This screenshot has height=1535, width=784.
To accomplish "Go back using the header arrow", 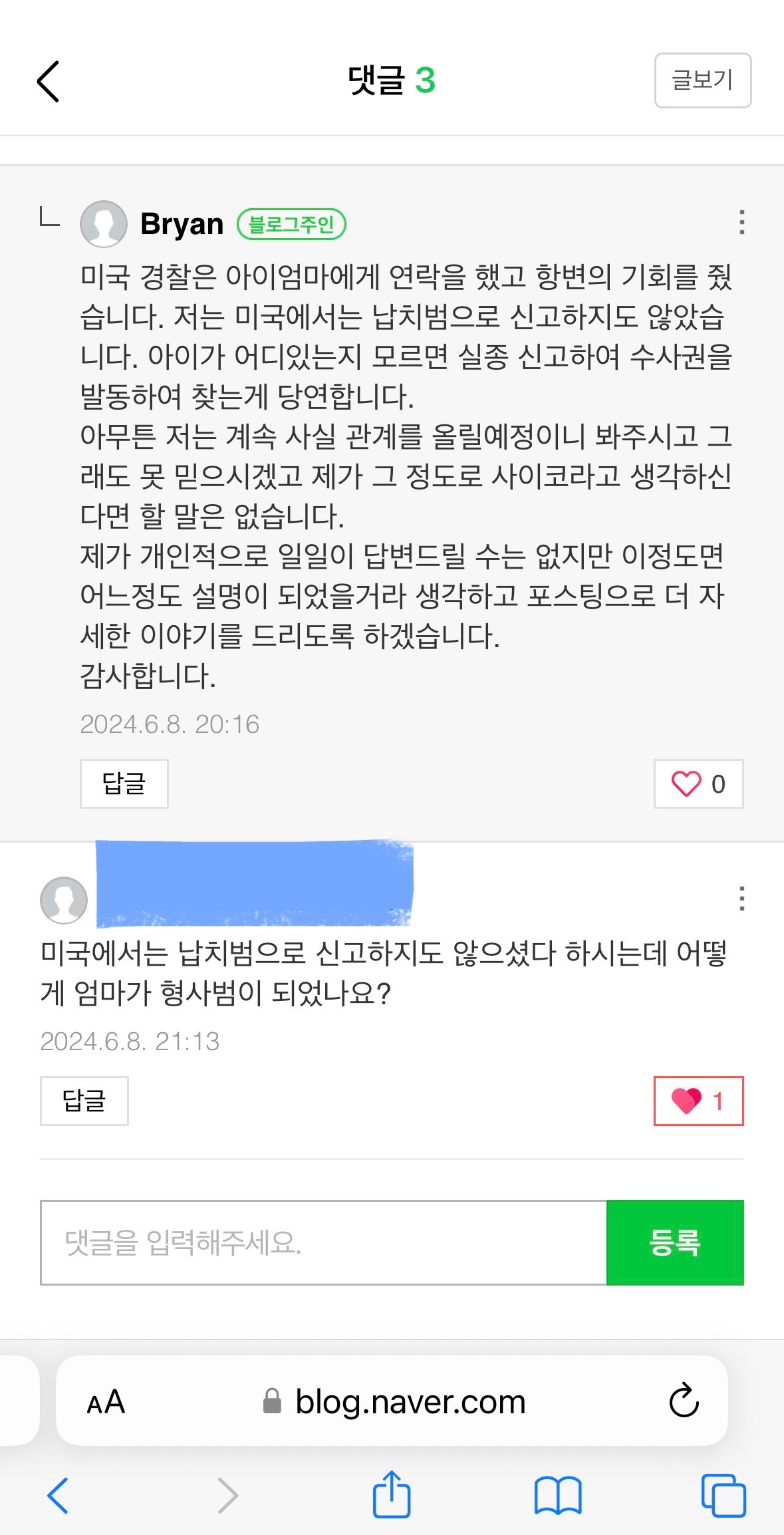I will click(x=48, y=82).
